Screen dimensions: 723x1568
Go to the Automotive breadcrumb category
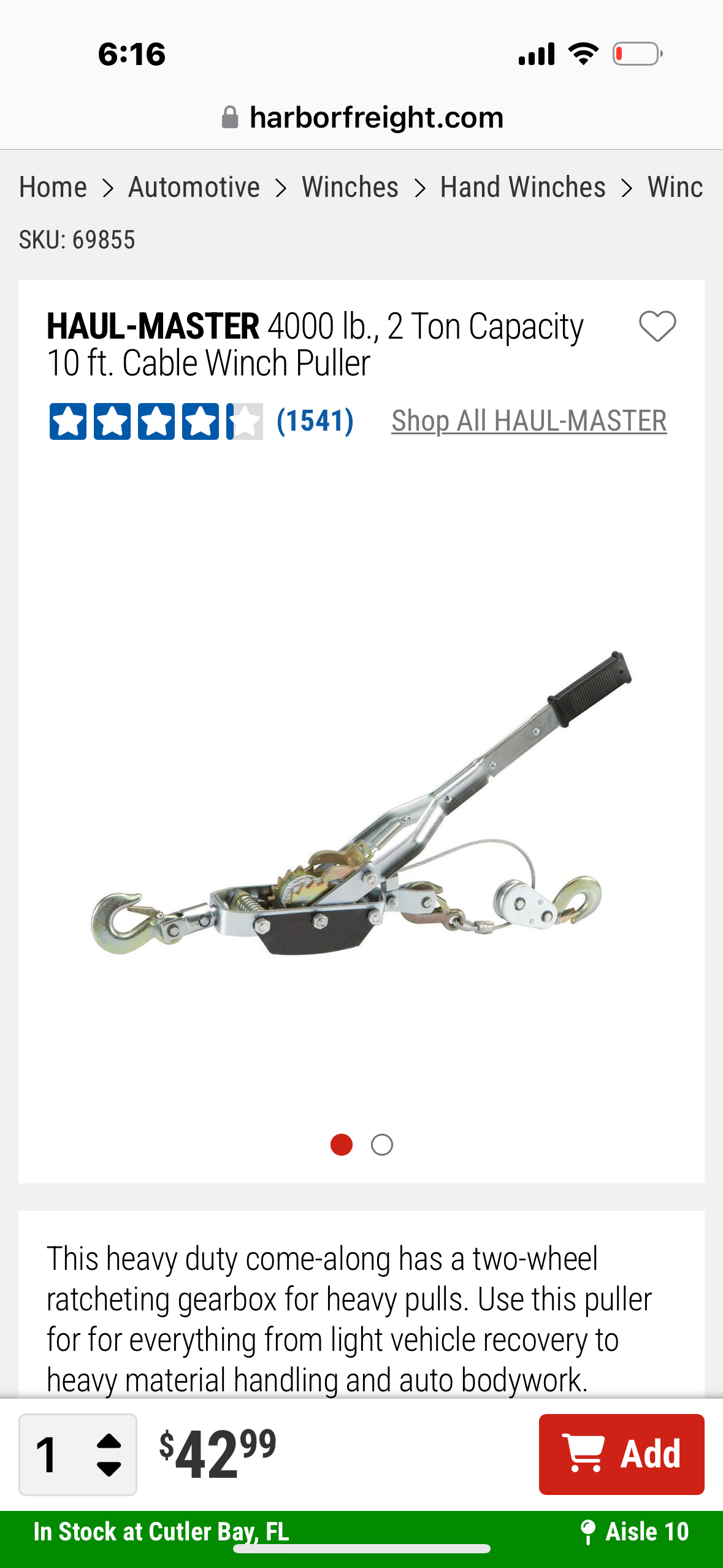194,187
